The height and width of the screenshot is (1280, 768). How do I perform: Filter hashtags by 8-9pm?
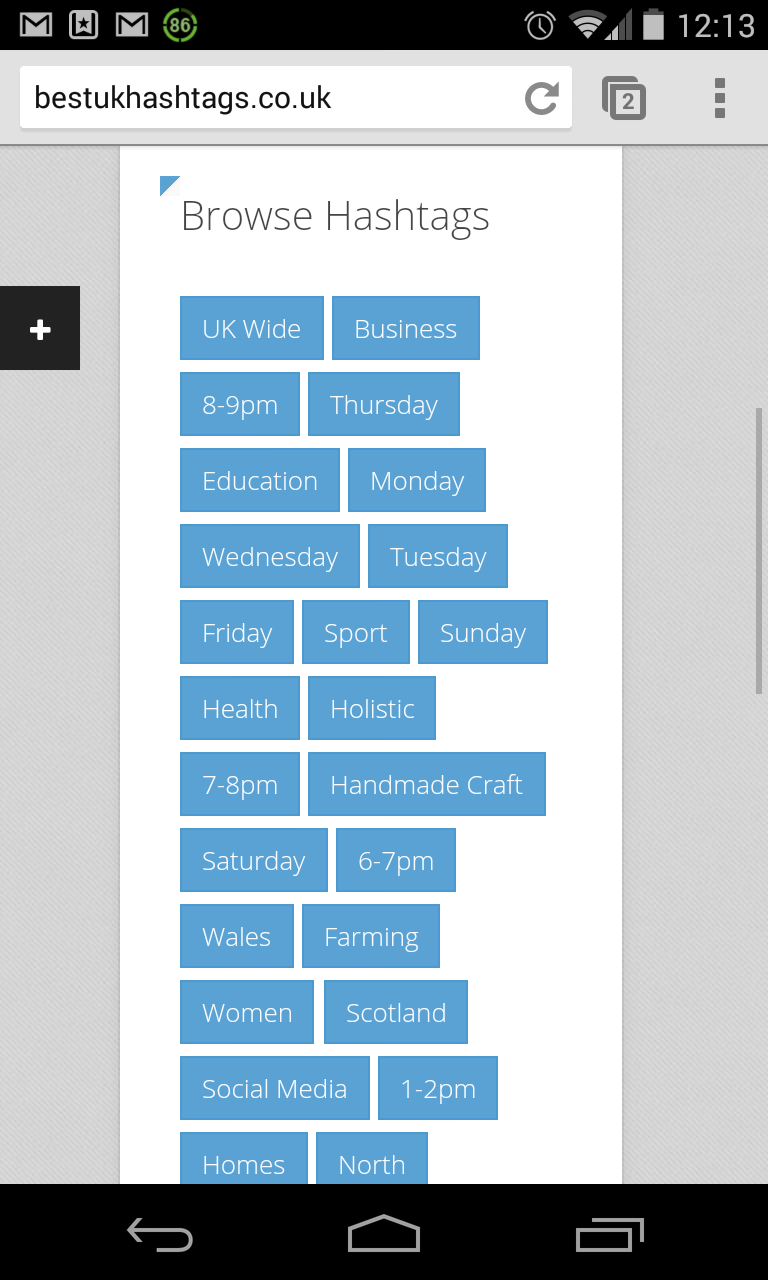(x=240, y=404)
